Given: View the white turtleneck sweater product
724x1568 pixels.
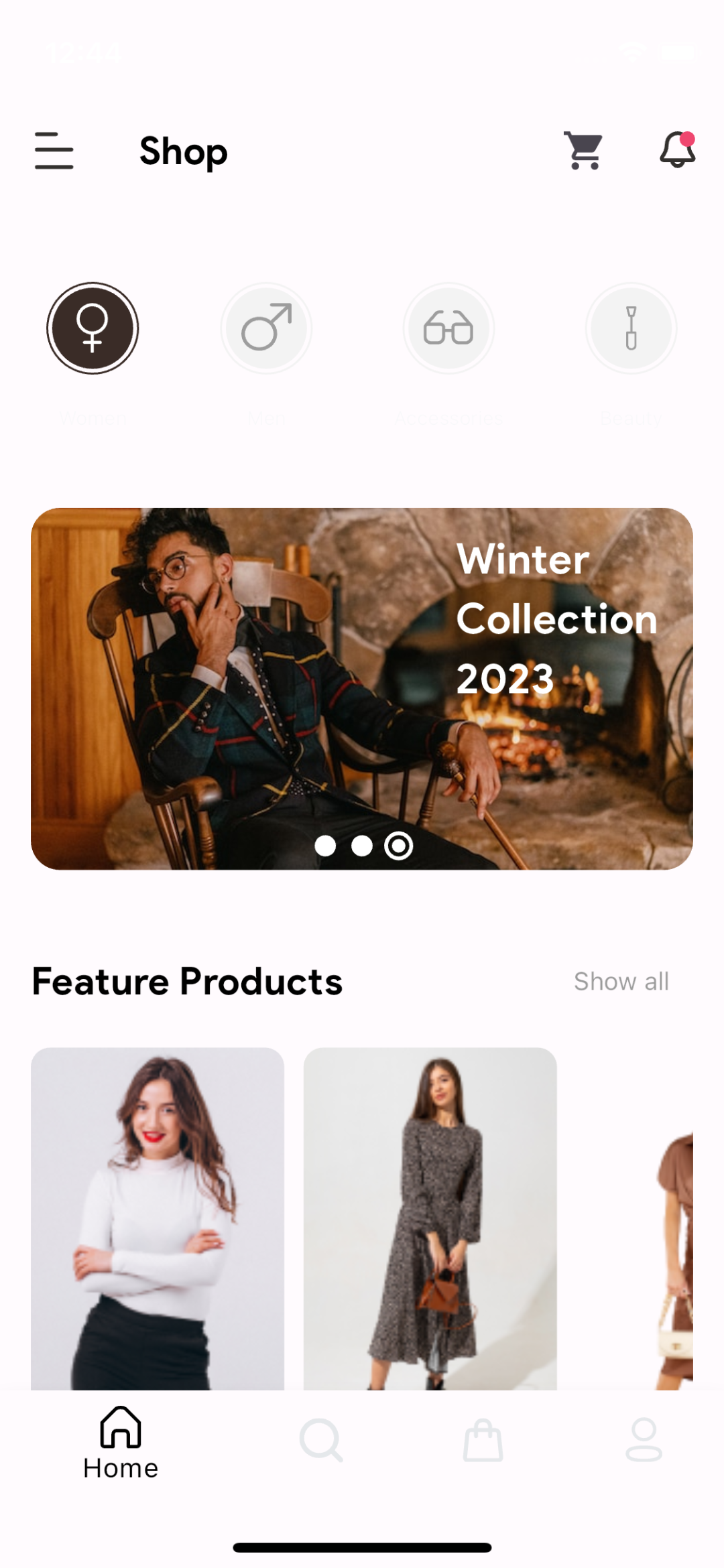Looking at the screenshot, I should pyautogui.click(x=158, y=1218).
